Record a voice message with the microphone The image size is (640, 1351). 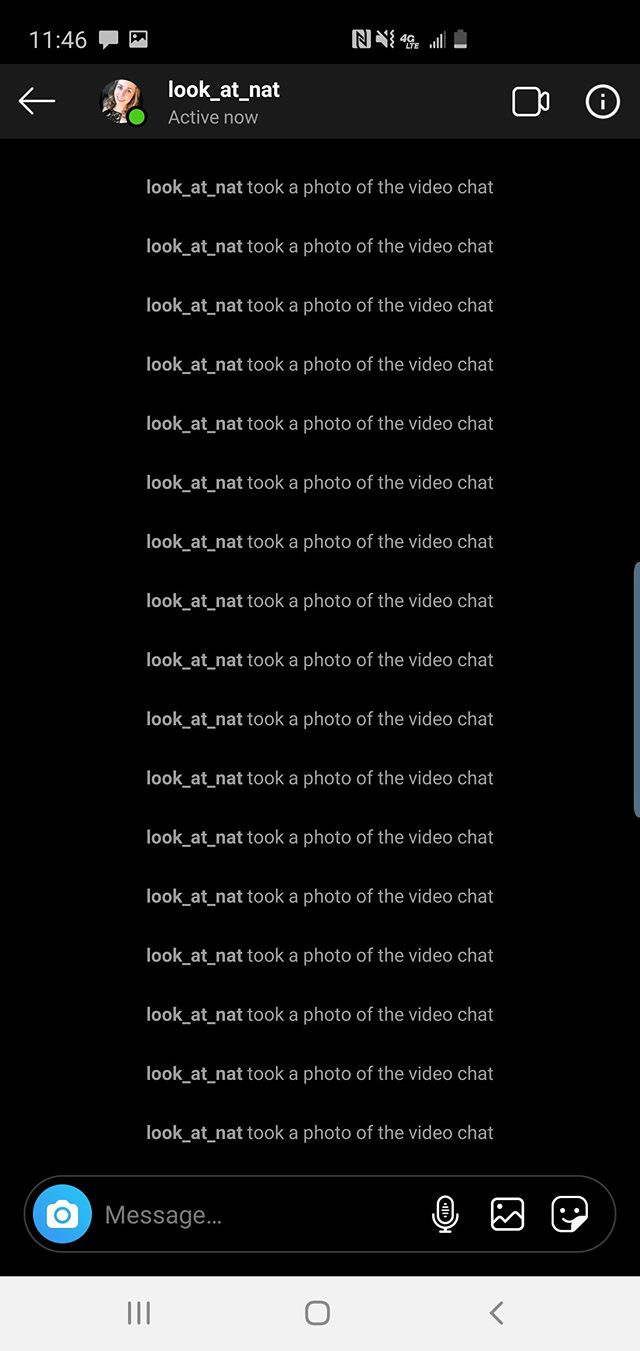click(445, 1214)
